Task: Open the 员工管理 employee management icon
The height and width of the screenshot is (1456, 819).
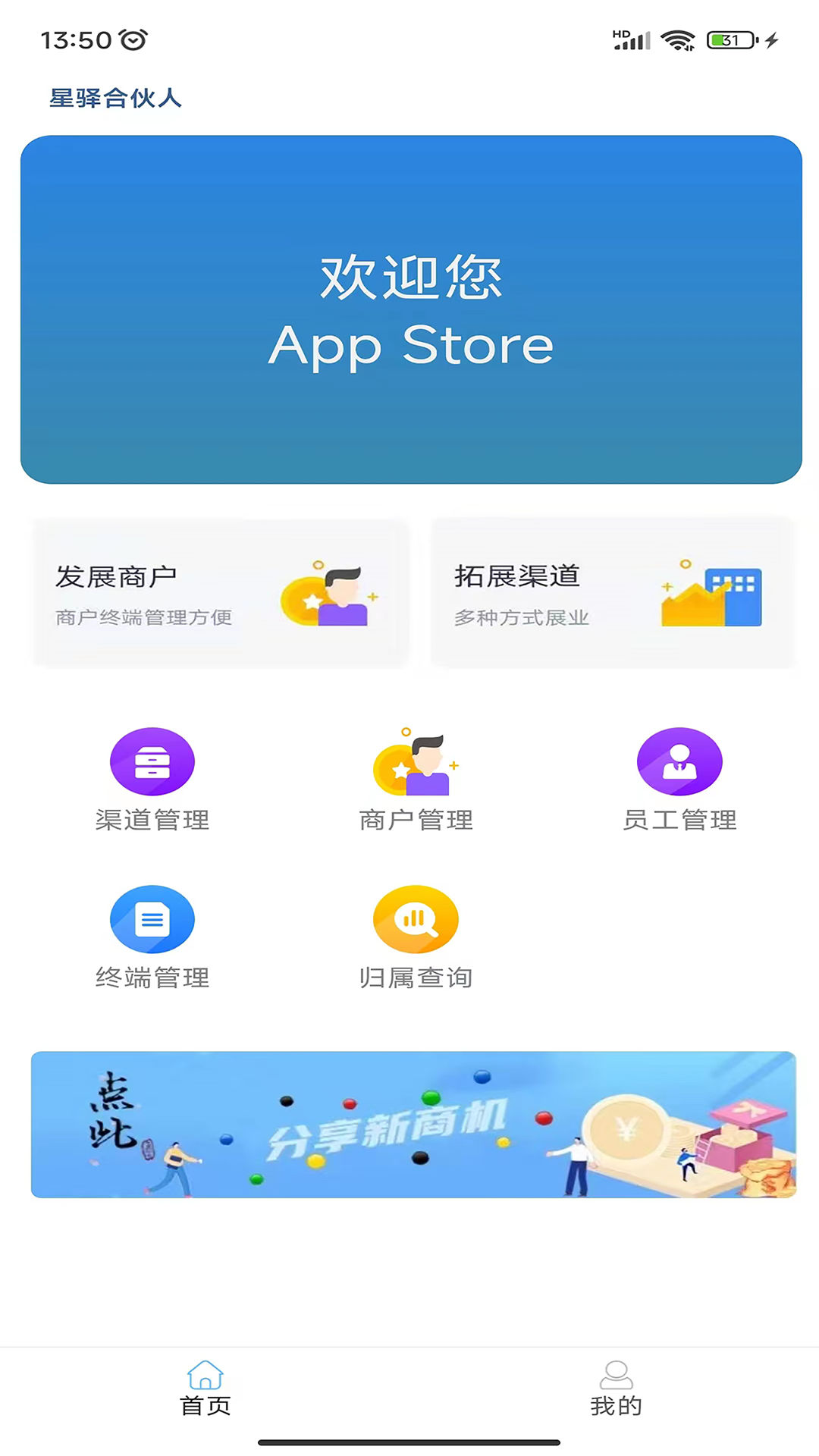Action: [679, 761]
